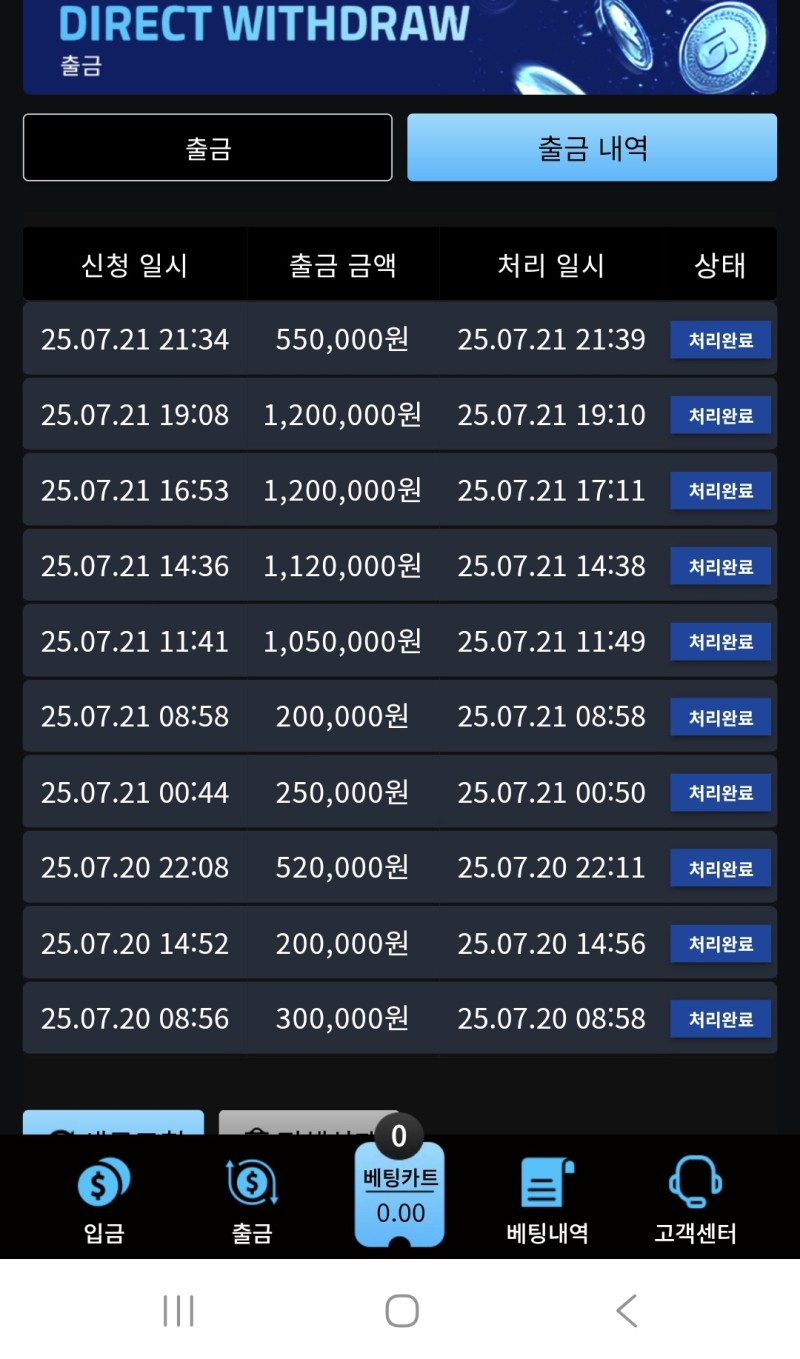Image resolution: width=800 pixels, height=1359 pixels.
Task: Go to 출금 in the bottom navigation bar
Action: point(252,1199)
